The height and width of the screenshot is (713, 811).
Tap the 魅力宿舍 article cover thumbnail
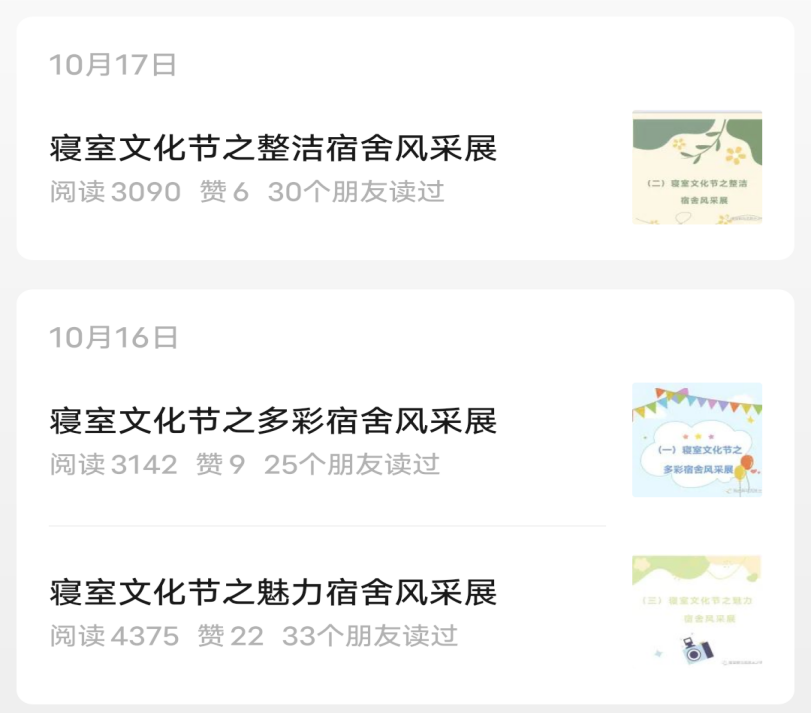click(x=696, y=611)
